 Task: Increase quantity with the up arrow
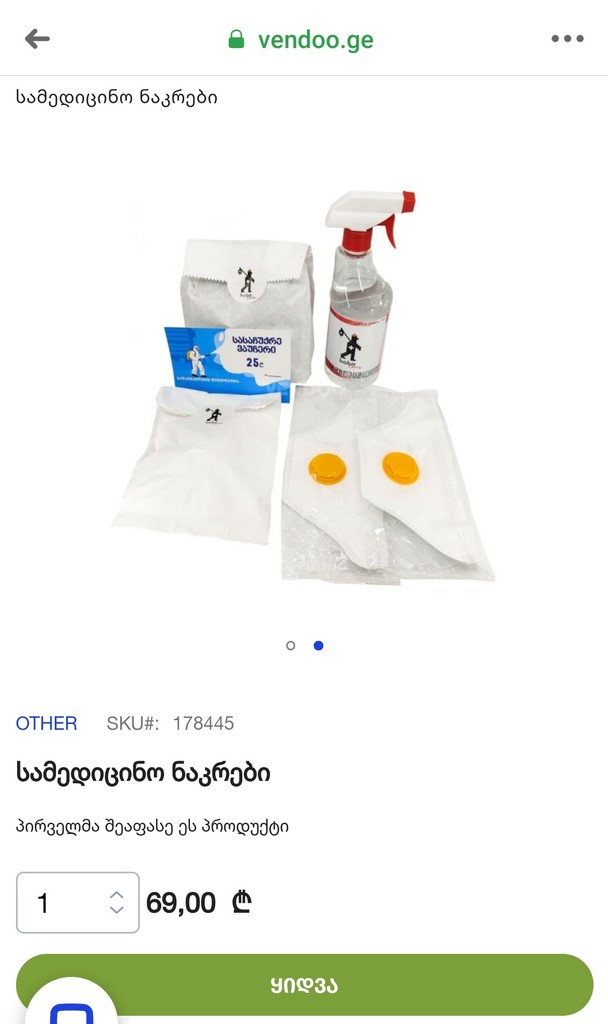(117, 895)
